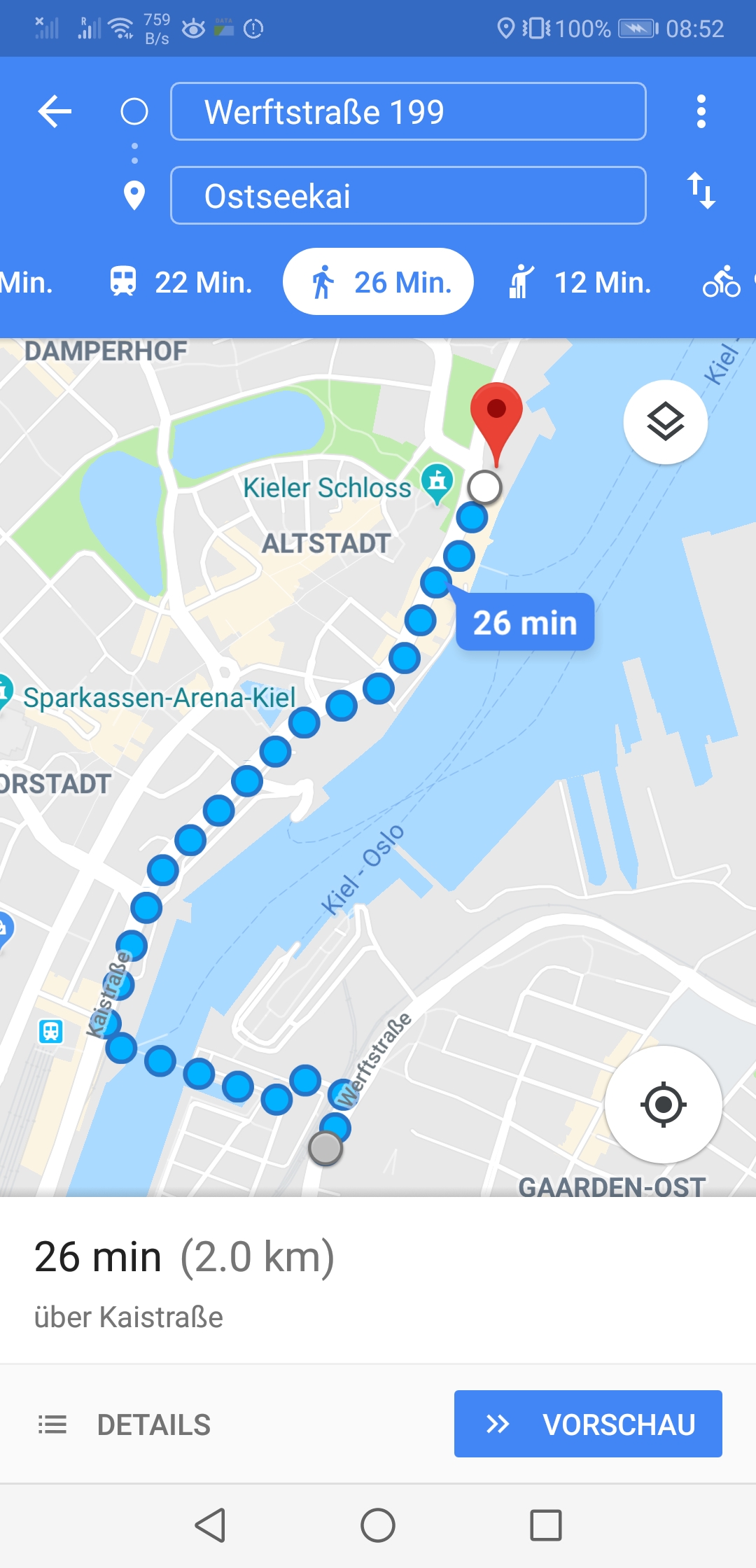Tap the system home button
Viewport: 756px width, 1568px height.
point(378,1525)
